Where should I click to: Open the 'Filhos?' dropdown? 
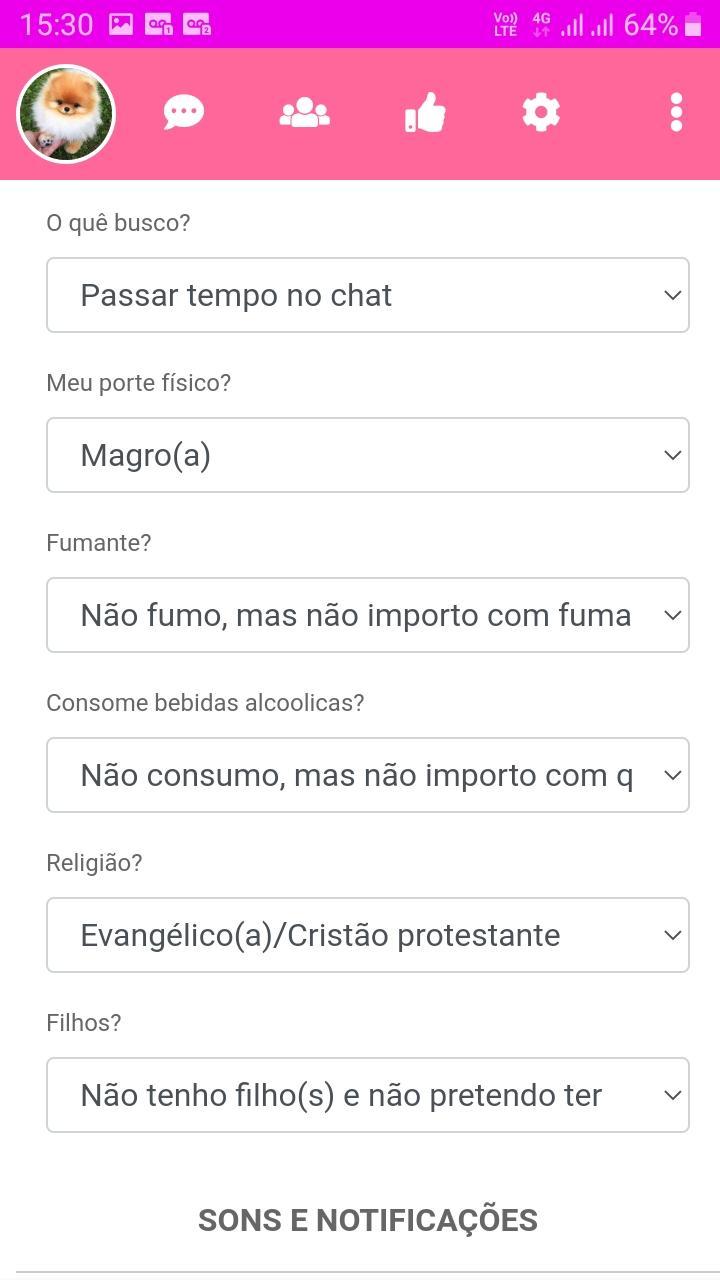pos(368,1095)
